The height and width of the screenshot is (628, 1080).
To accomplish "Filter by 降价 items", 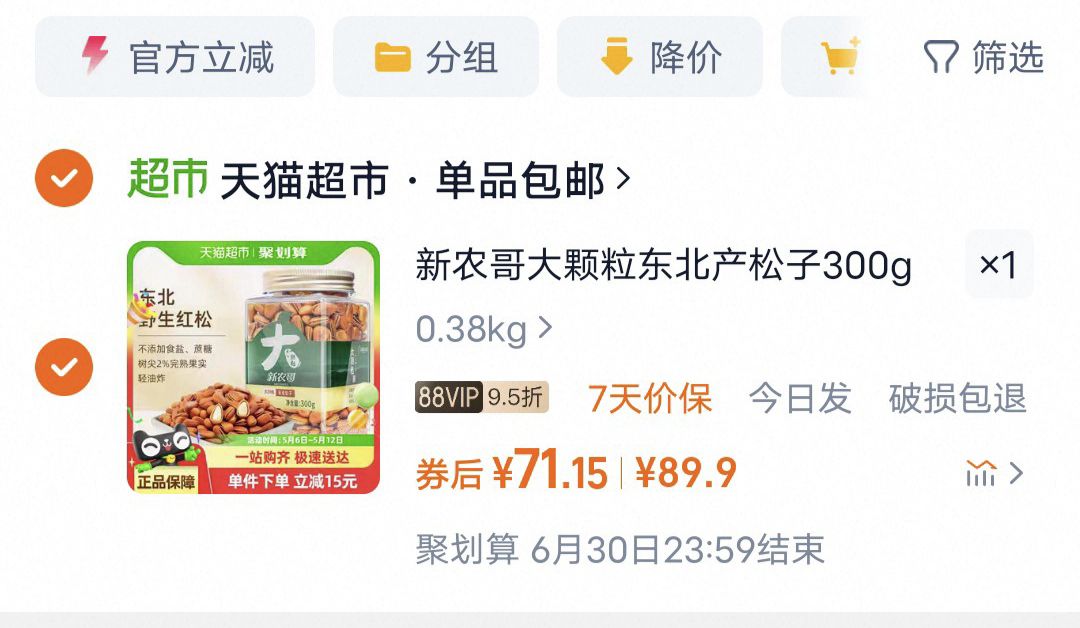I will click(660, 57).
